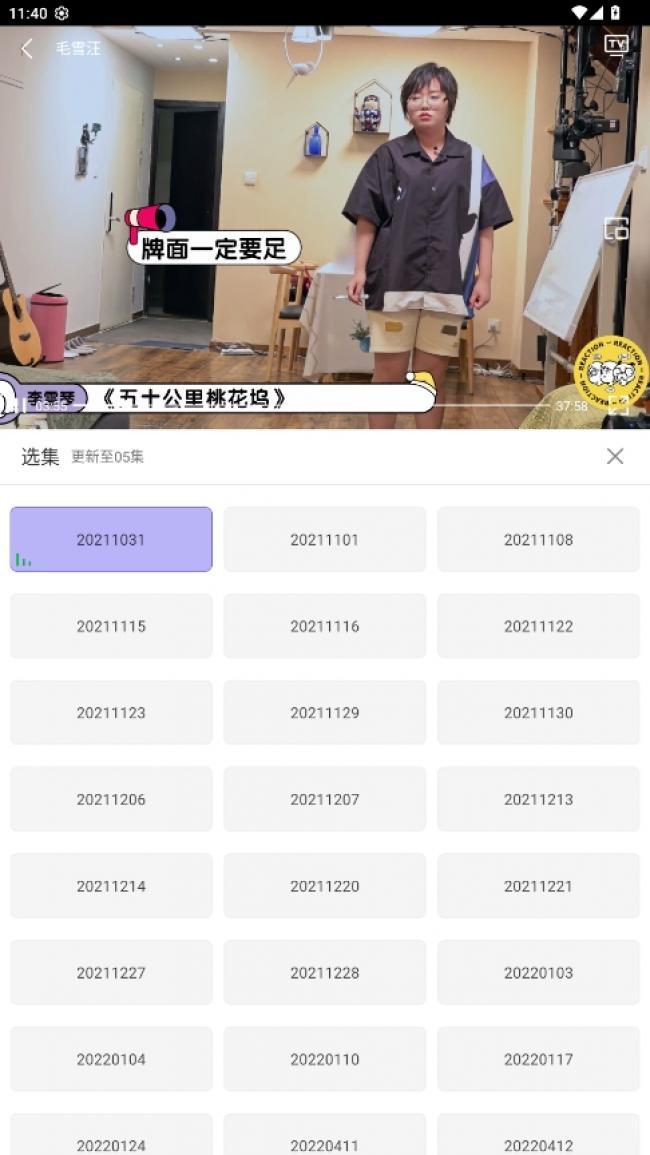
Task: Choose episode 20211213
Action: pyautogui.click(x=538, y=799)
